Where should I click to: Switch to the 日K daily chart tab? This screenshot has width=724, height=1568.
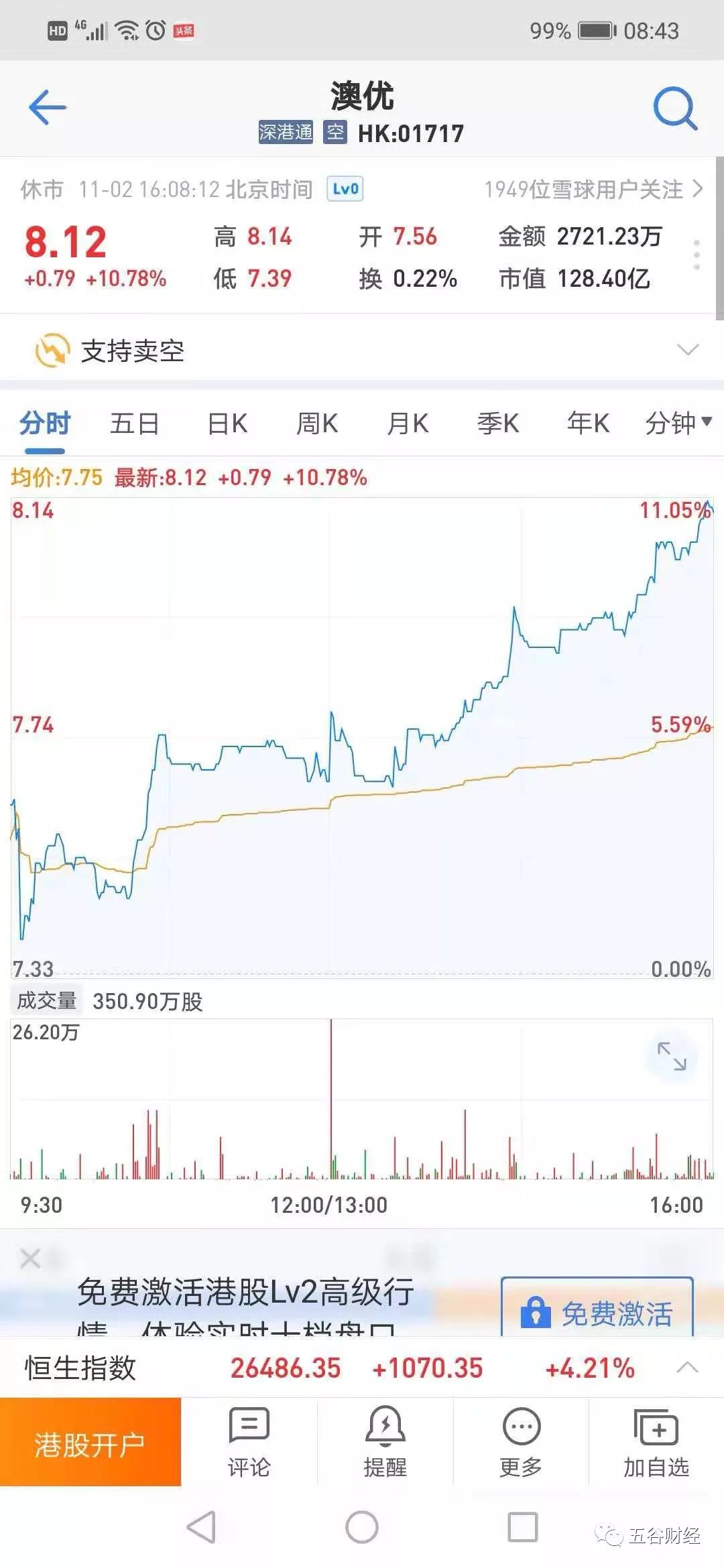click(x=225, y=423)
